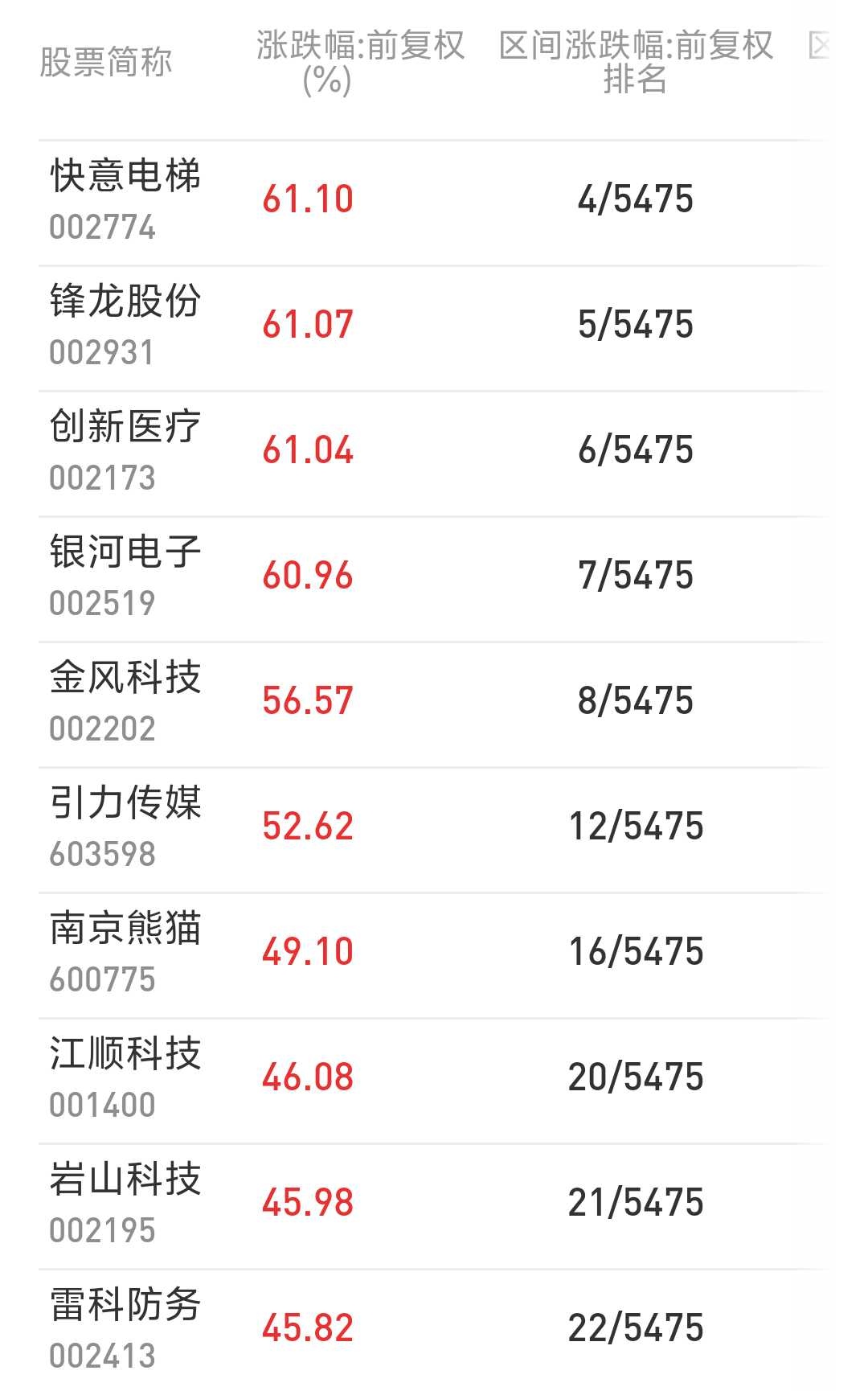868x1391 pixels.
Task: Select 岩山科技 002195 from the list
Action: point(432,1207)
